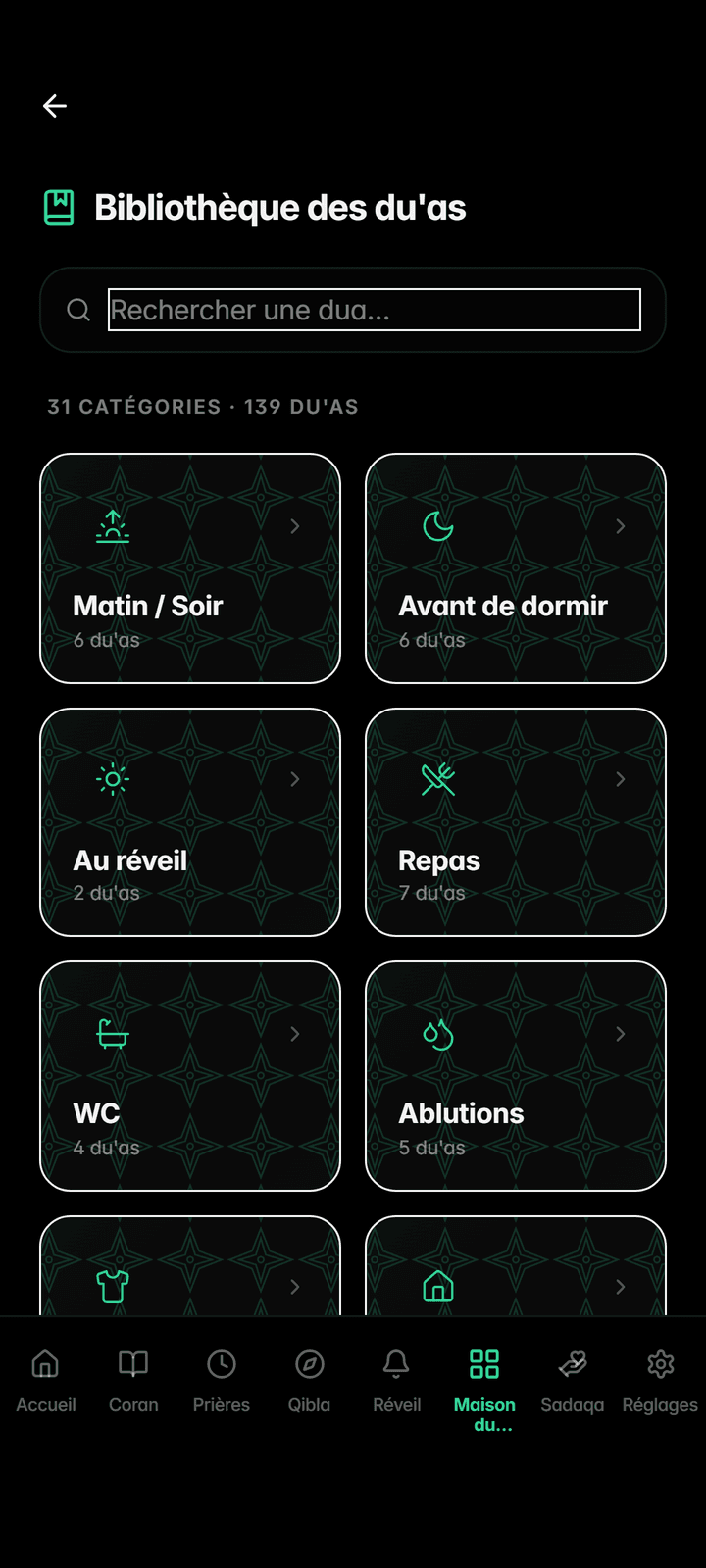Select the Maison du... tab

[484, 1387]
